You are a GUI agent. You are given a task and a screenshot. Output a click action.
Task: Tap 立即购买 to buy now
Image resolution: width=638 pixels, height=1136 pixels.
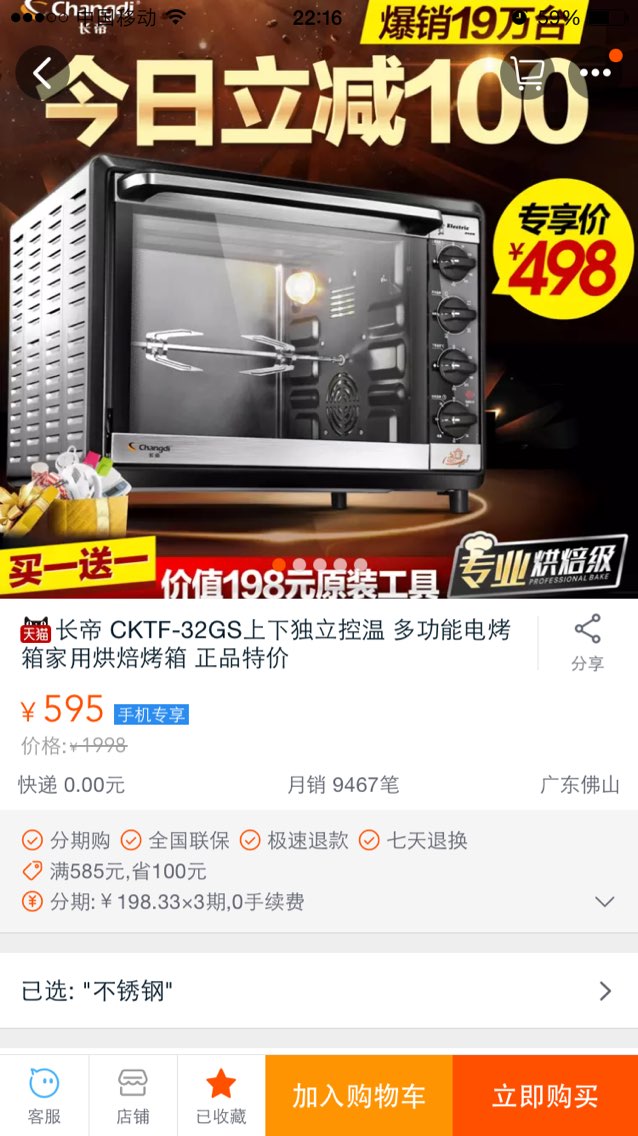click(x=545, y=1096)
